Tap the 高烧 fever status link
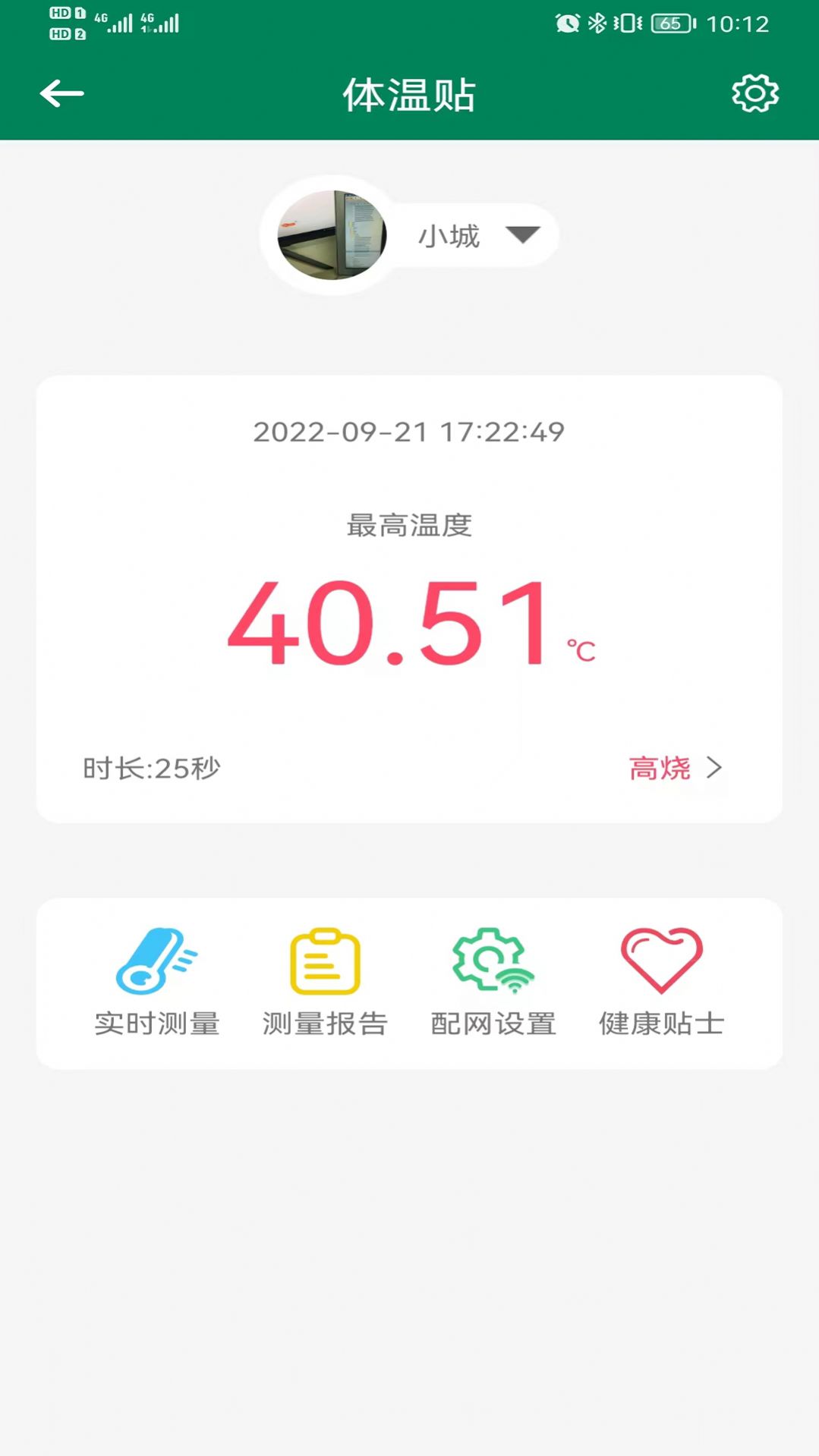Viewport: 819px width, 1456px height. (658, 769)
